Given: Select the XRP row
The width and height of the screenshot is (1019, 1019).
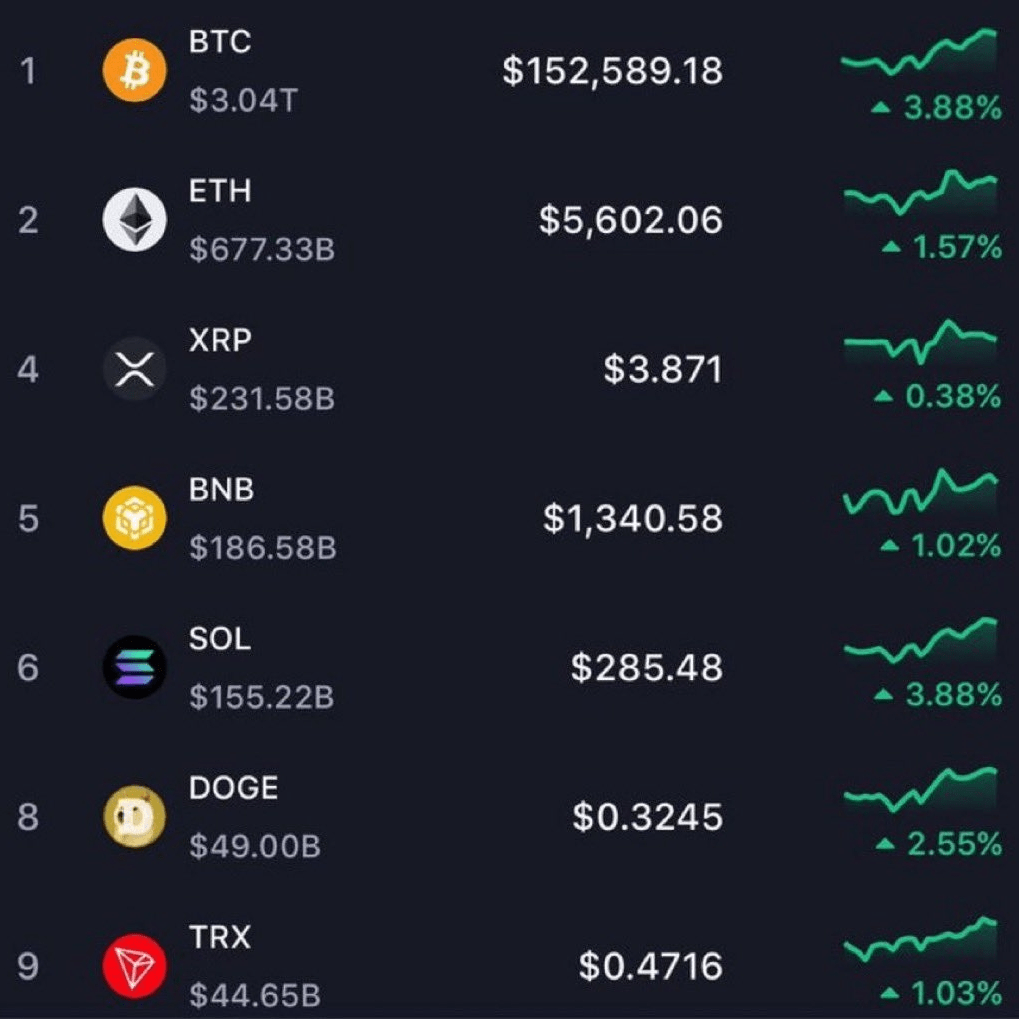Looking at the screenshot, I should pos(220,369).
